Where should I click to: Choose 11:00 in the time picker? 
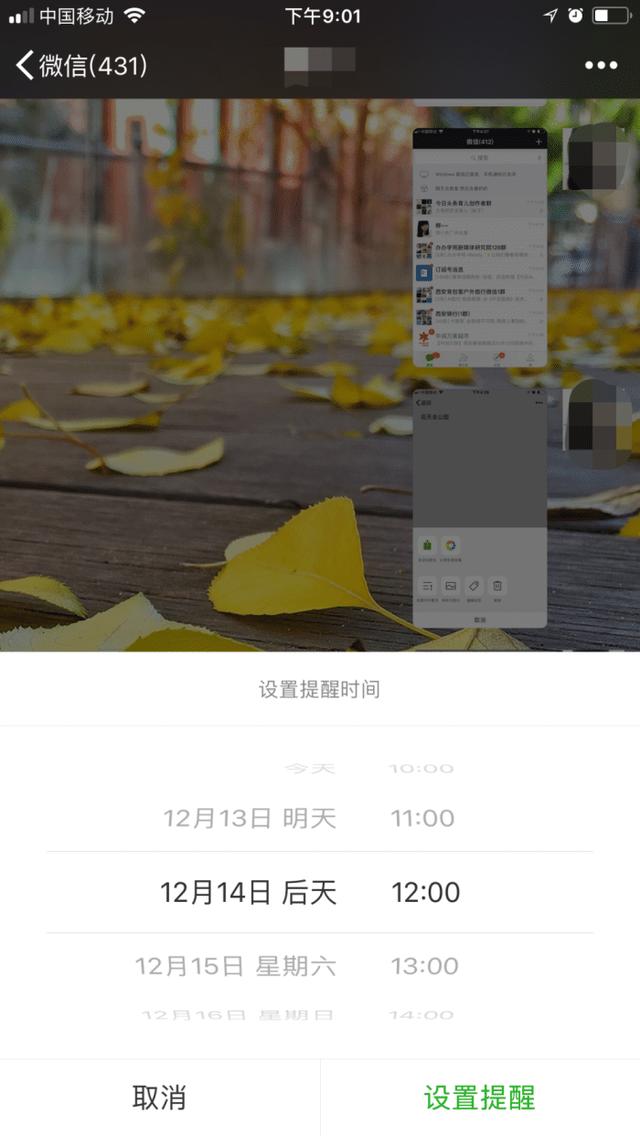[x=423, y=819]
